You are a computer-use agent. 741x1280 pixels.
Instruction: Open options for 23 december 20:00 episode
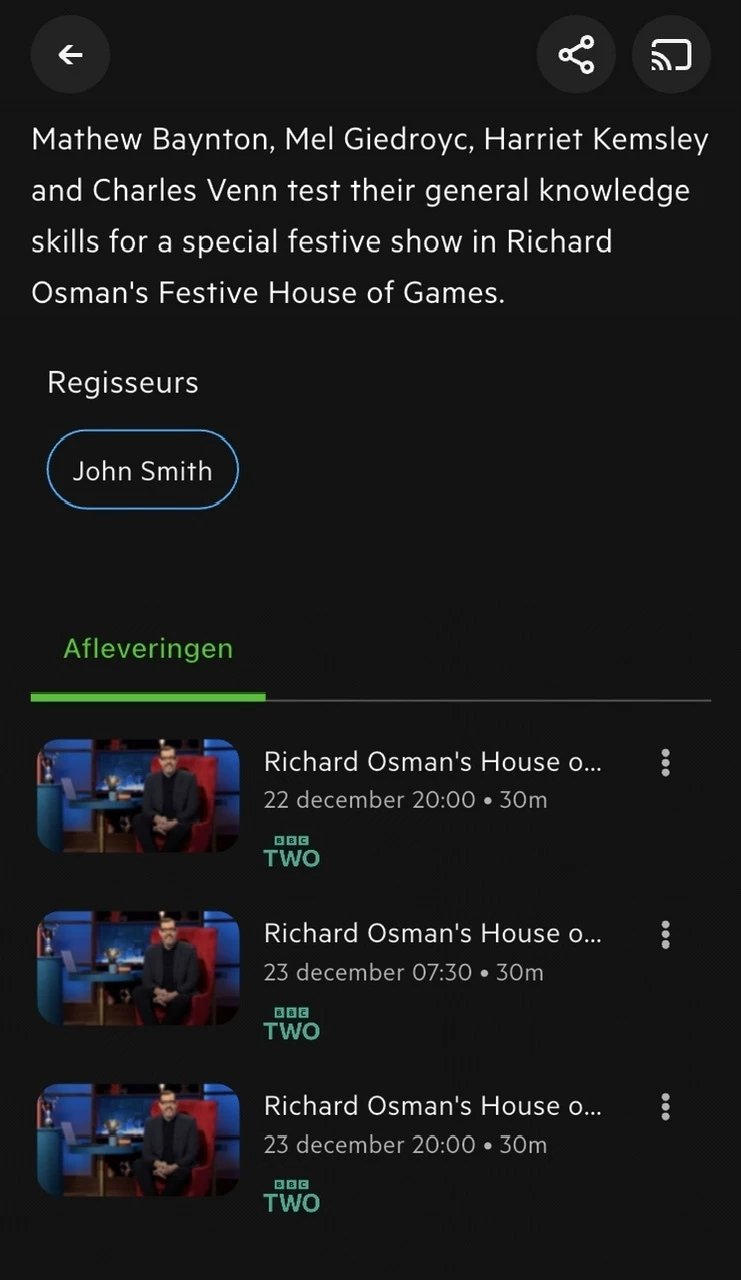pyautogui.click(x=665, y=1106)
